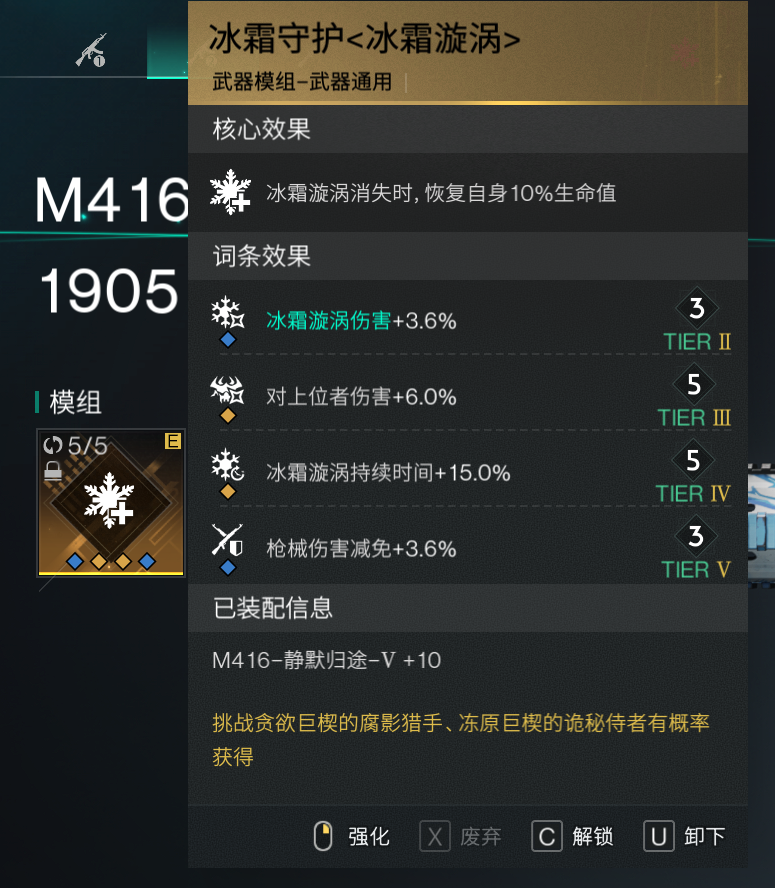Switch to the rifle weapon tab
The height and width of the screenshot is (888, 775).
click(x=91, y=51)
